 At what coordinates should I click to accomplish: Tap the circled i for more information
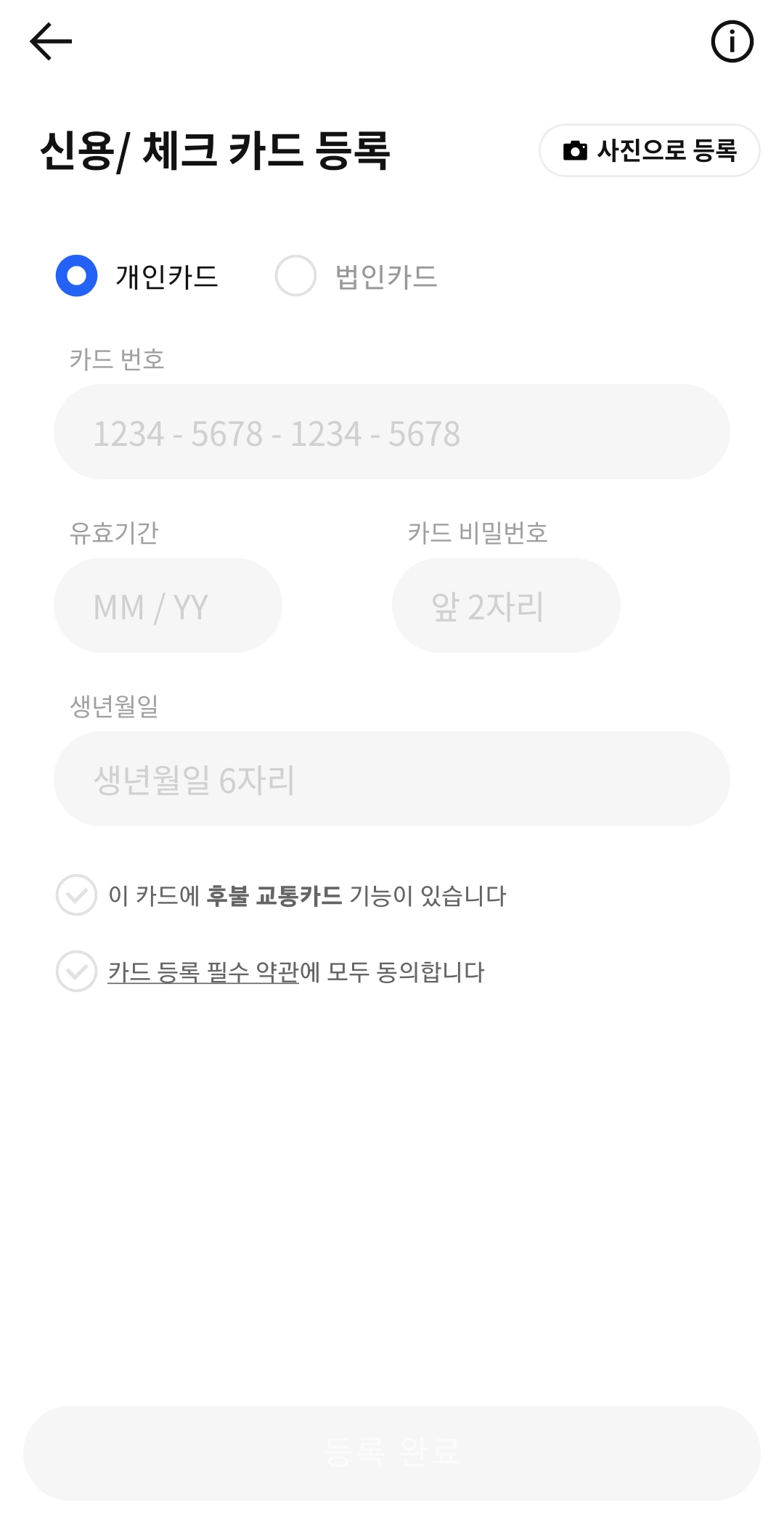pos(732,41)
